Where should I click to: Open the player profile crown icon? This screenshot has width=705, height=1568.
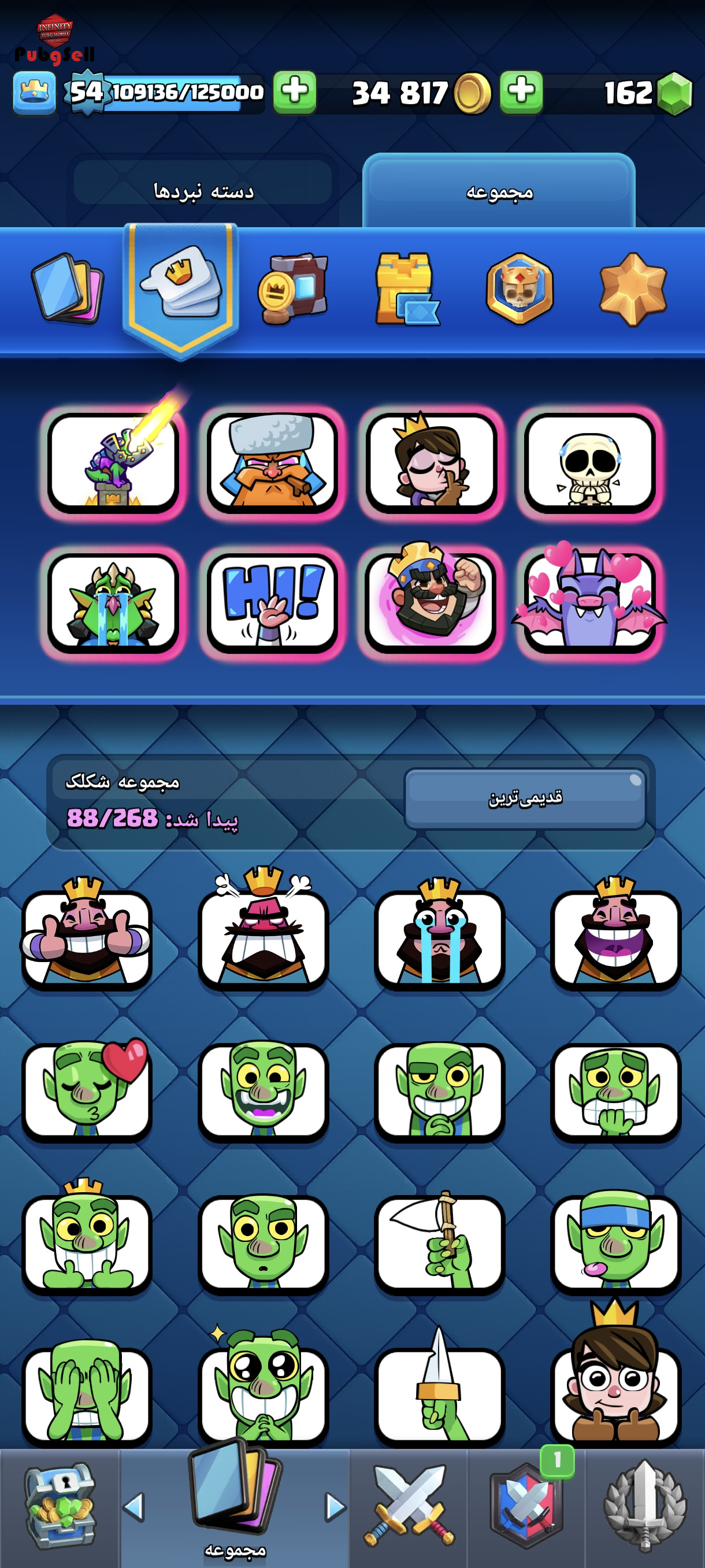[x=34, y=93]
